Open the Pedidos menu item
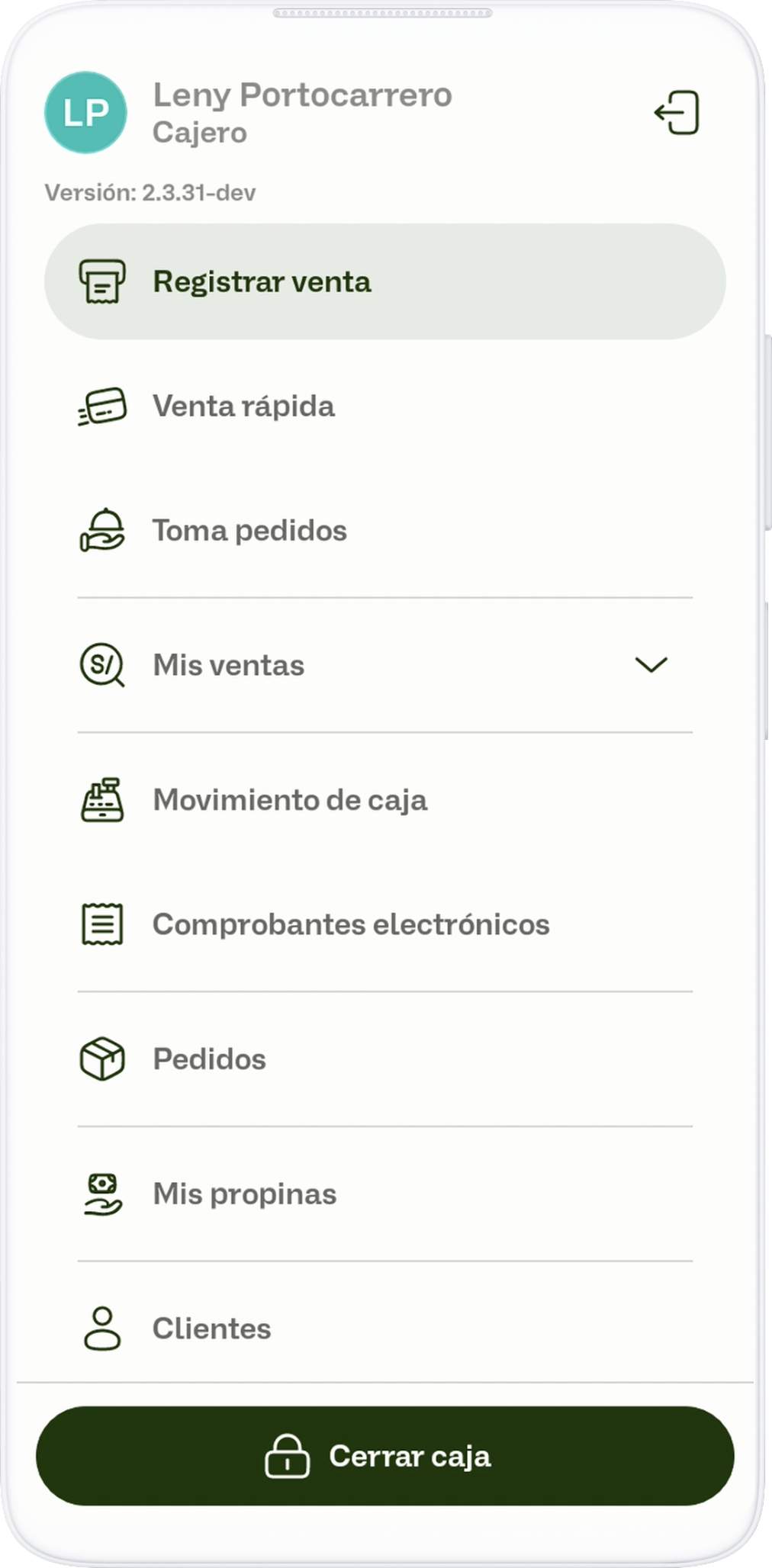Viewport: 772px width, 1568px height. pyautogui.click(x=385, y=1059)
